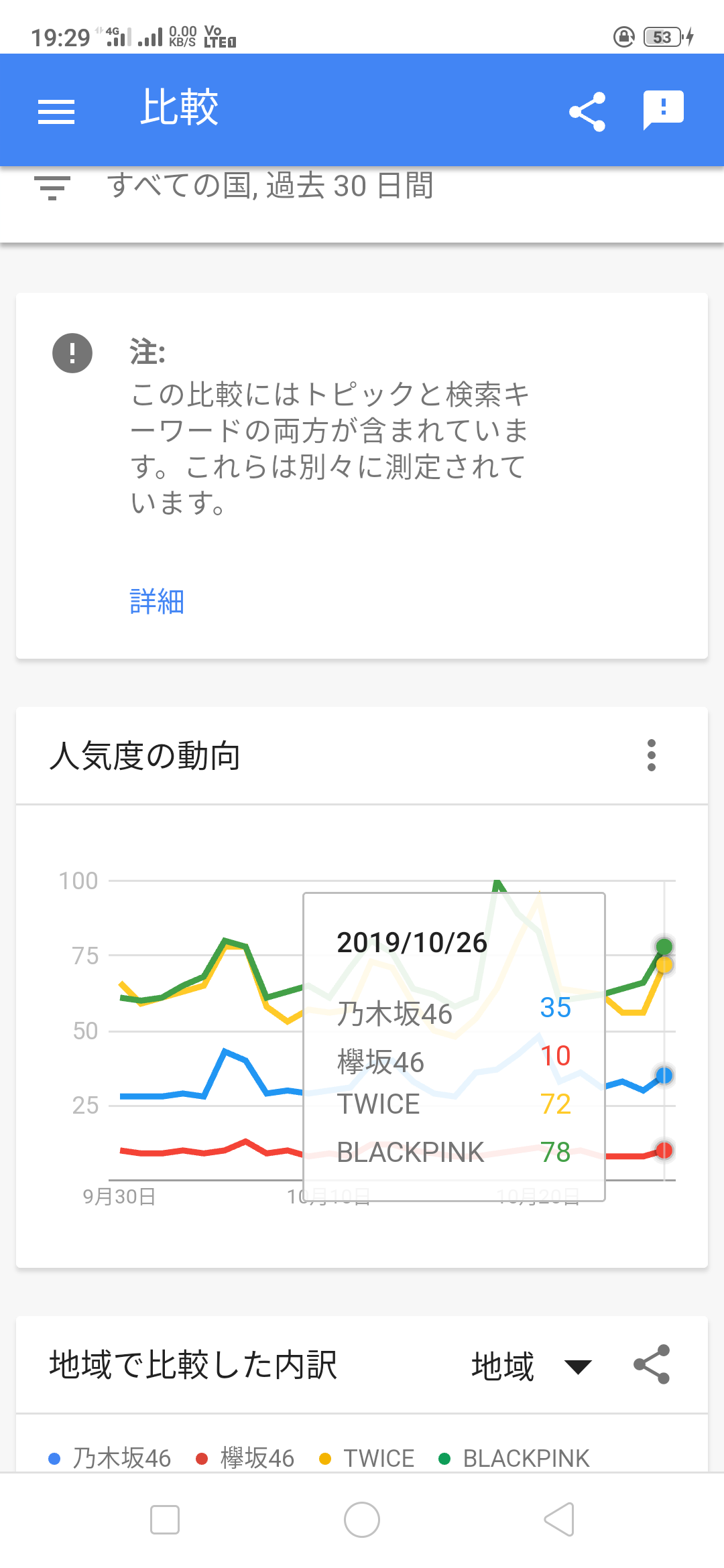The image size is (724, 1568).
Task: Open the hamburger navigation menu
Action: [56, 111]
